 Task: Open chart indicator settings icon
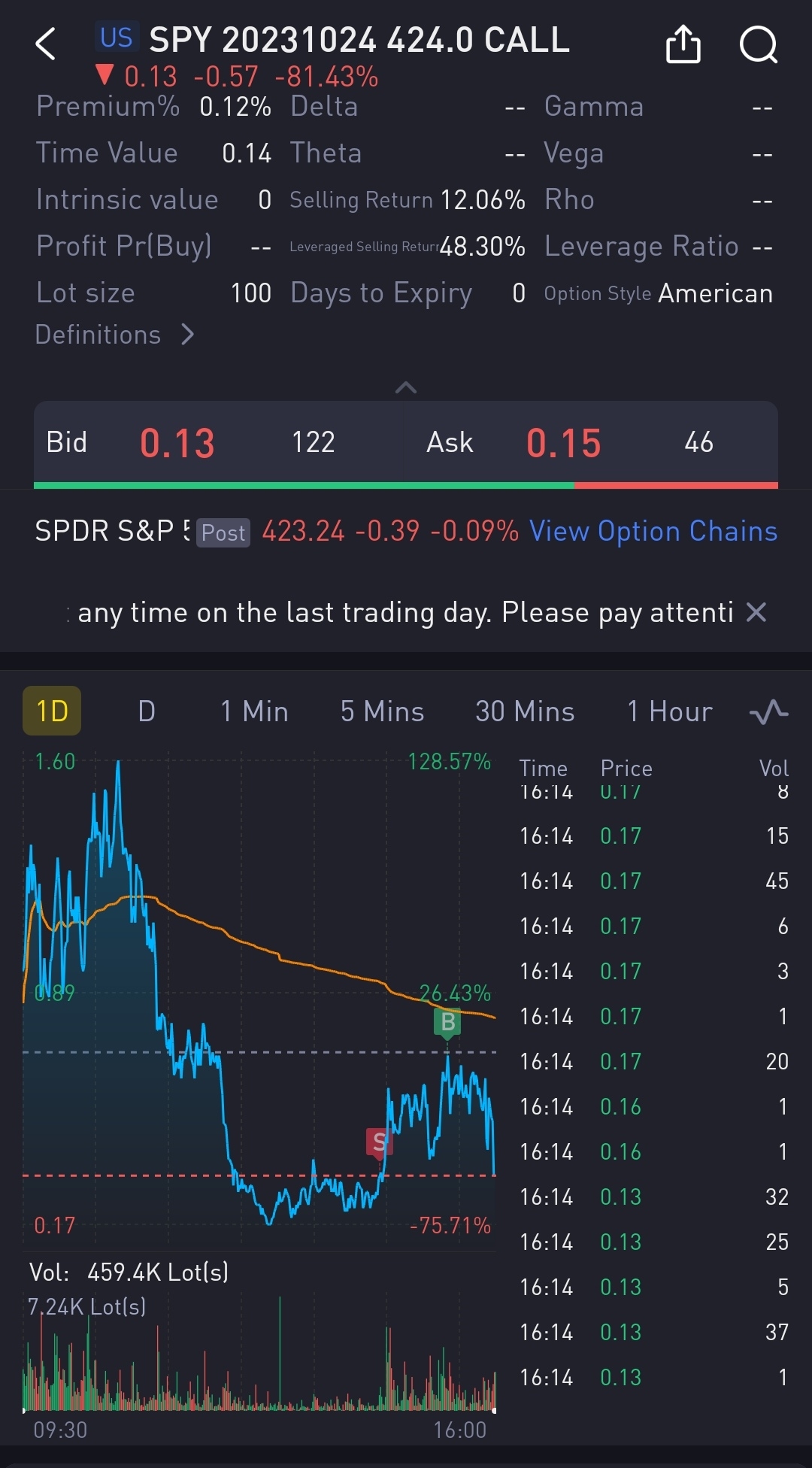[x=768, y=711]
